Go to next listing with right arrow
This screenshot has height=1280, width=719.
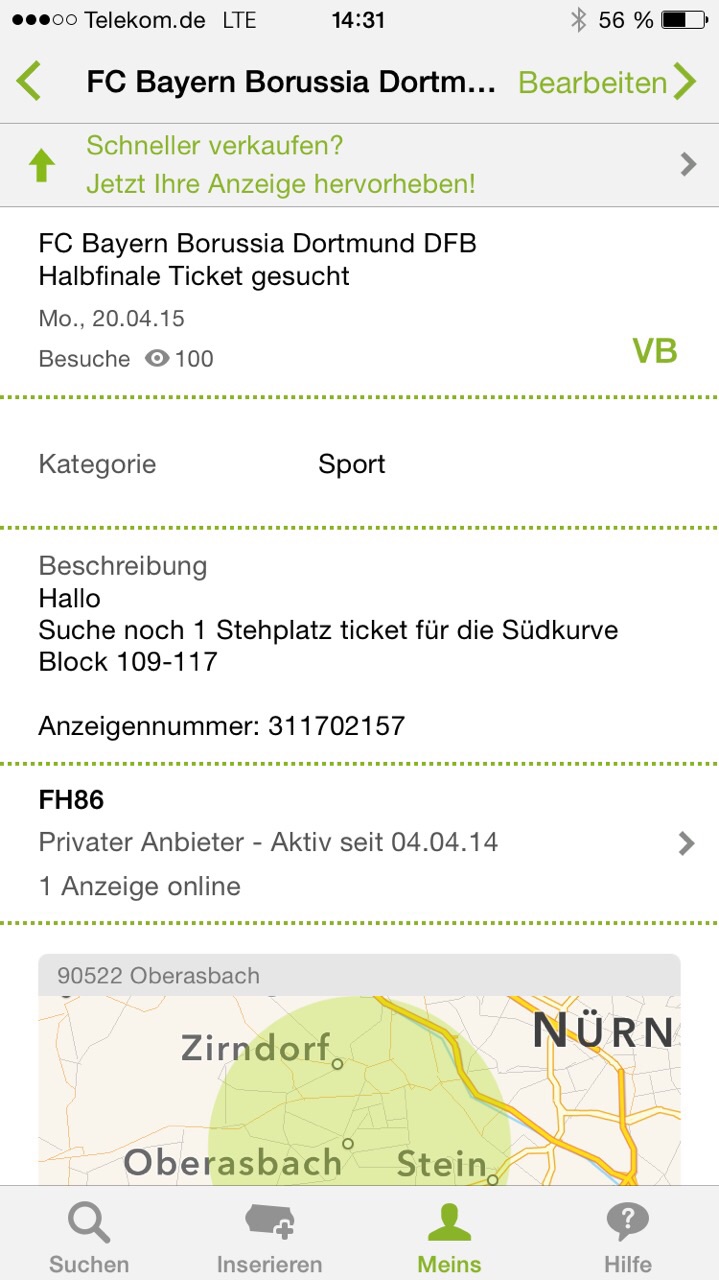686,81
